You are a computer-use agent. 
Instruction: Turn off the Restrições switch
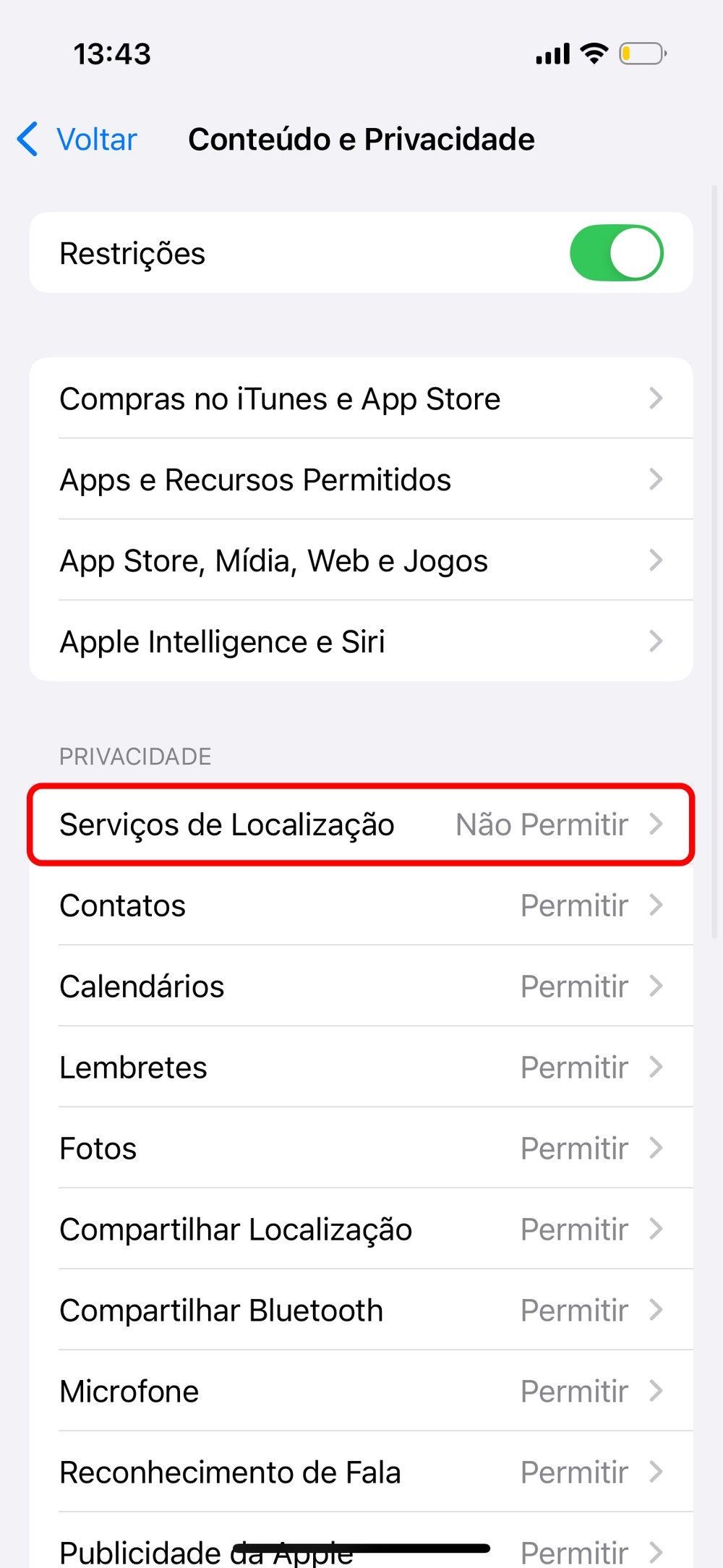point(616,253)
